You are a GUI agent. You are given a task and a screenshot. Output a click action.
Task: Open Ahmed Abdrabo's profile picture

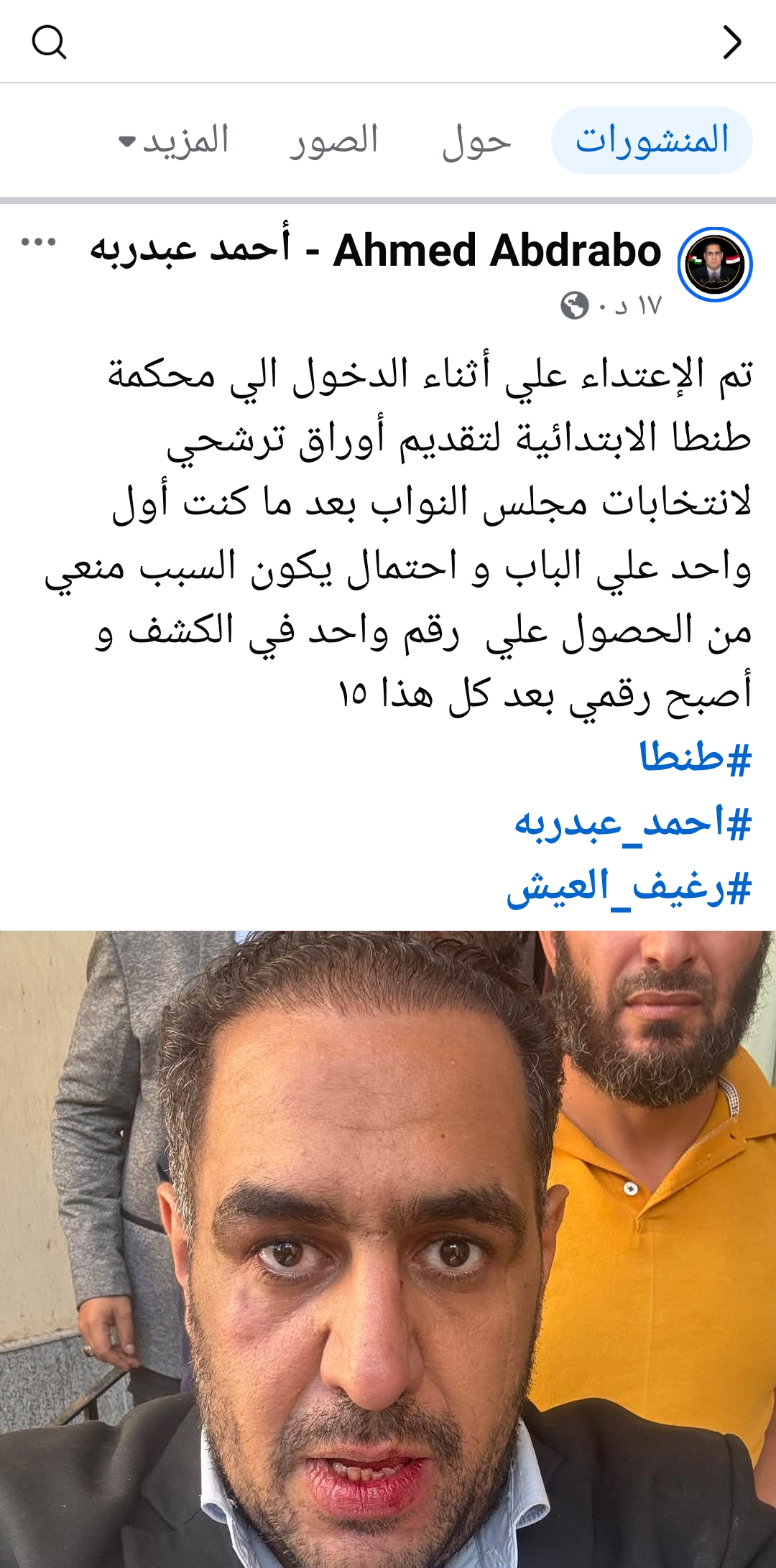click(x=714, y=264)
